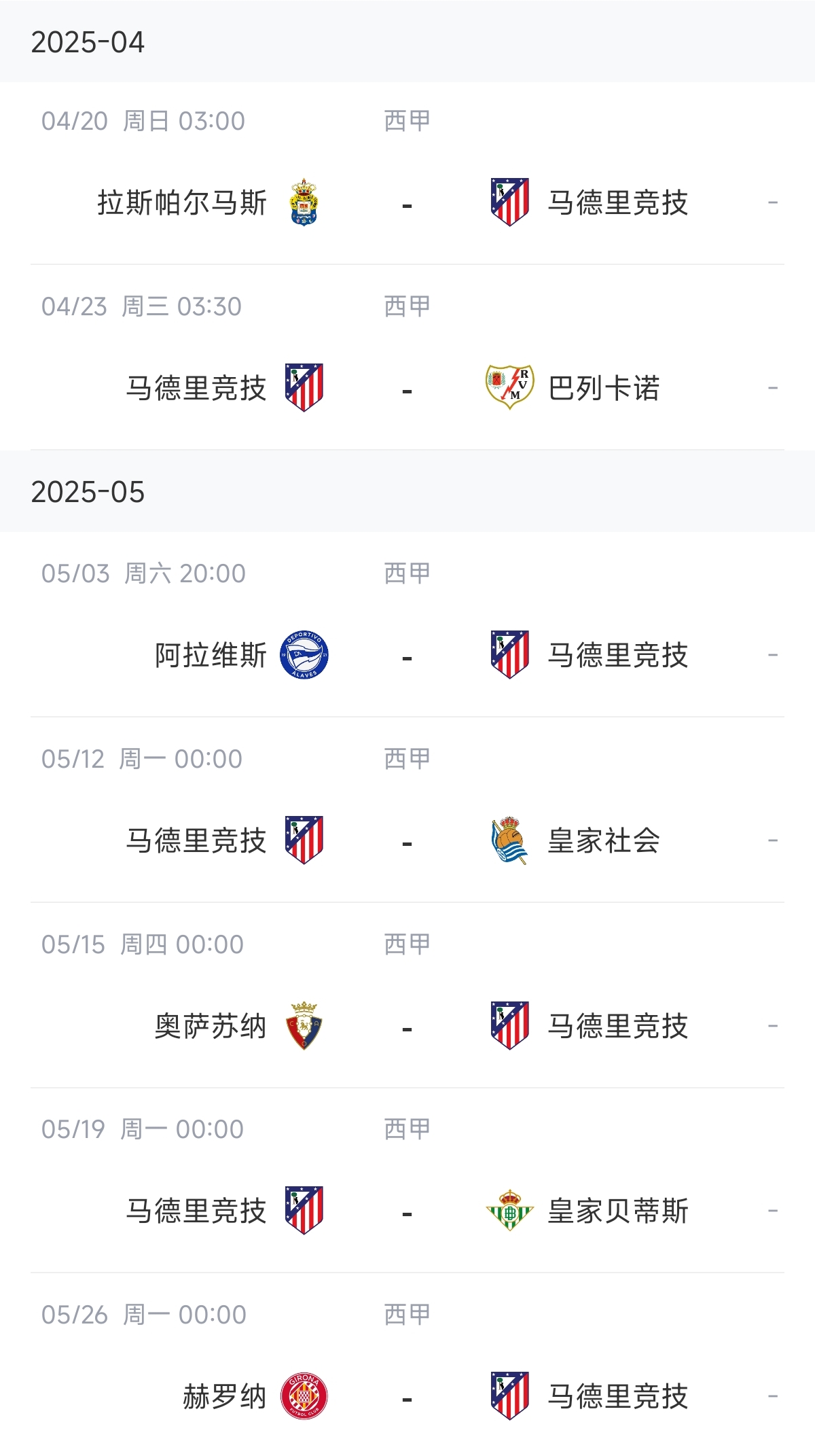This screenshot has width=815, height=1456.
Task: Open the Las Palmas vs Atlético match on 04/20
Action: coord(407,202)
